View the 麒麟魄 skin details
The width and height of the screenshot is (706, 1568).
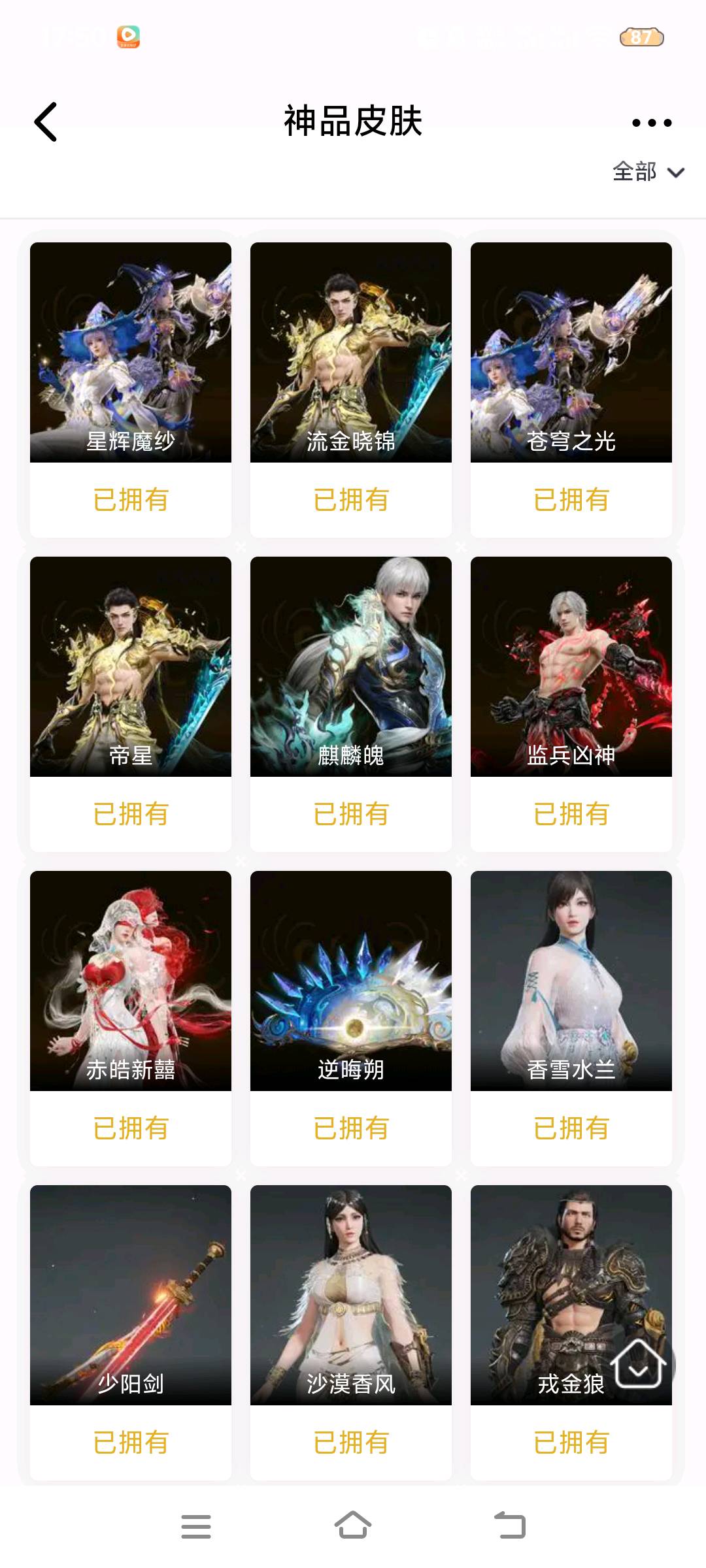(351, 666)
